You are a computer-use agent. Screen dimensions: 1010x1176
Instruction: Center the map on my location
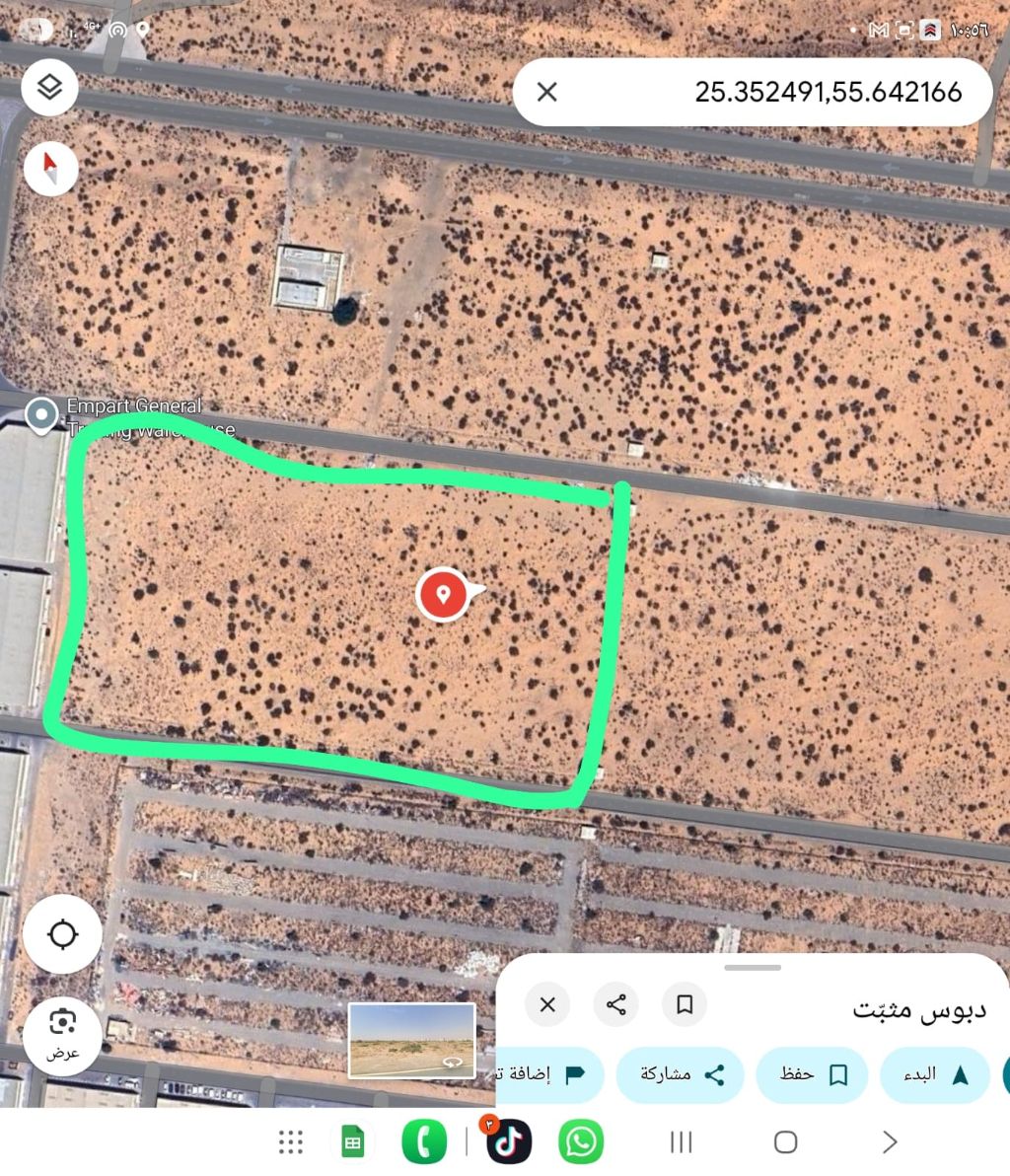click(x=62, y=933)
